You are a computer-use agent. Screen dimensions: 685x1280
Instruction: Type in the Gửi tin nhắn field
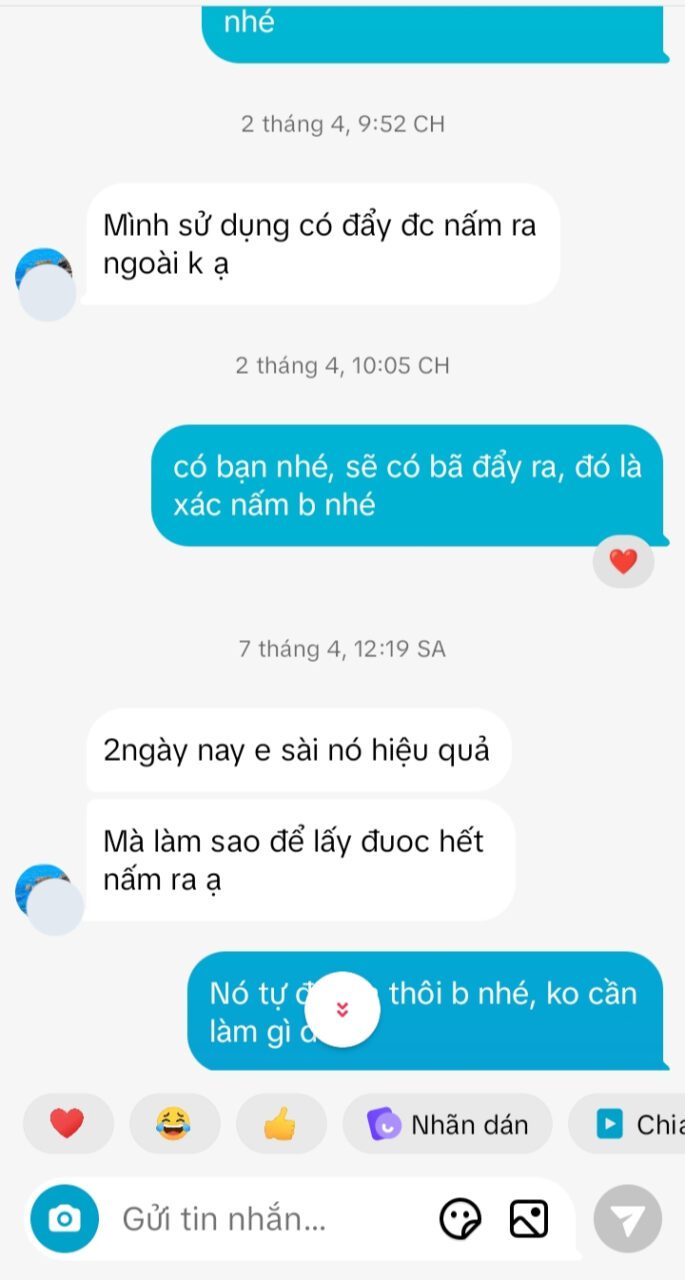point(270,1219)
